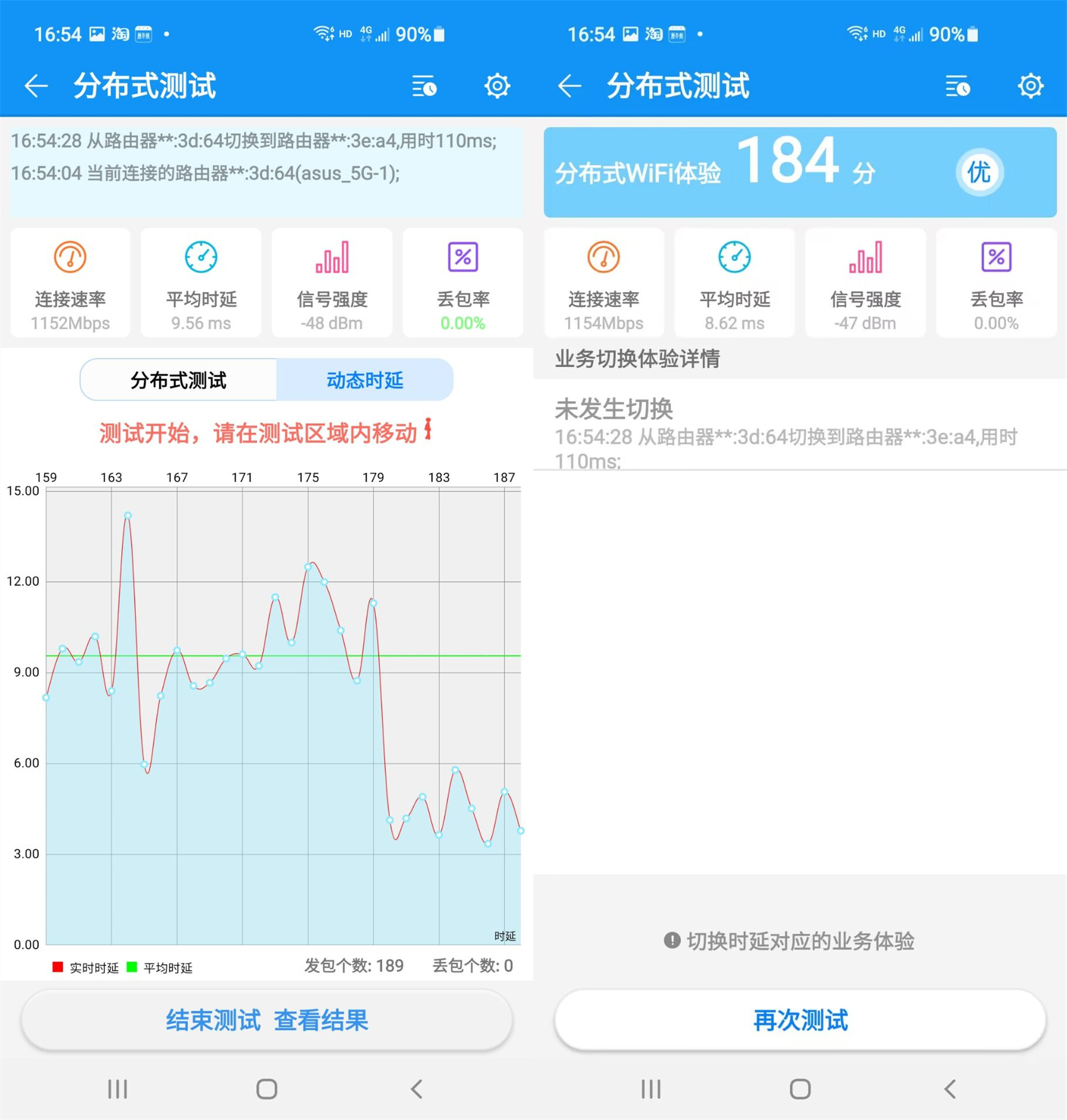Select the 分布式测试 segmented tab
1067x1120 pixels.
click(178, 380)
